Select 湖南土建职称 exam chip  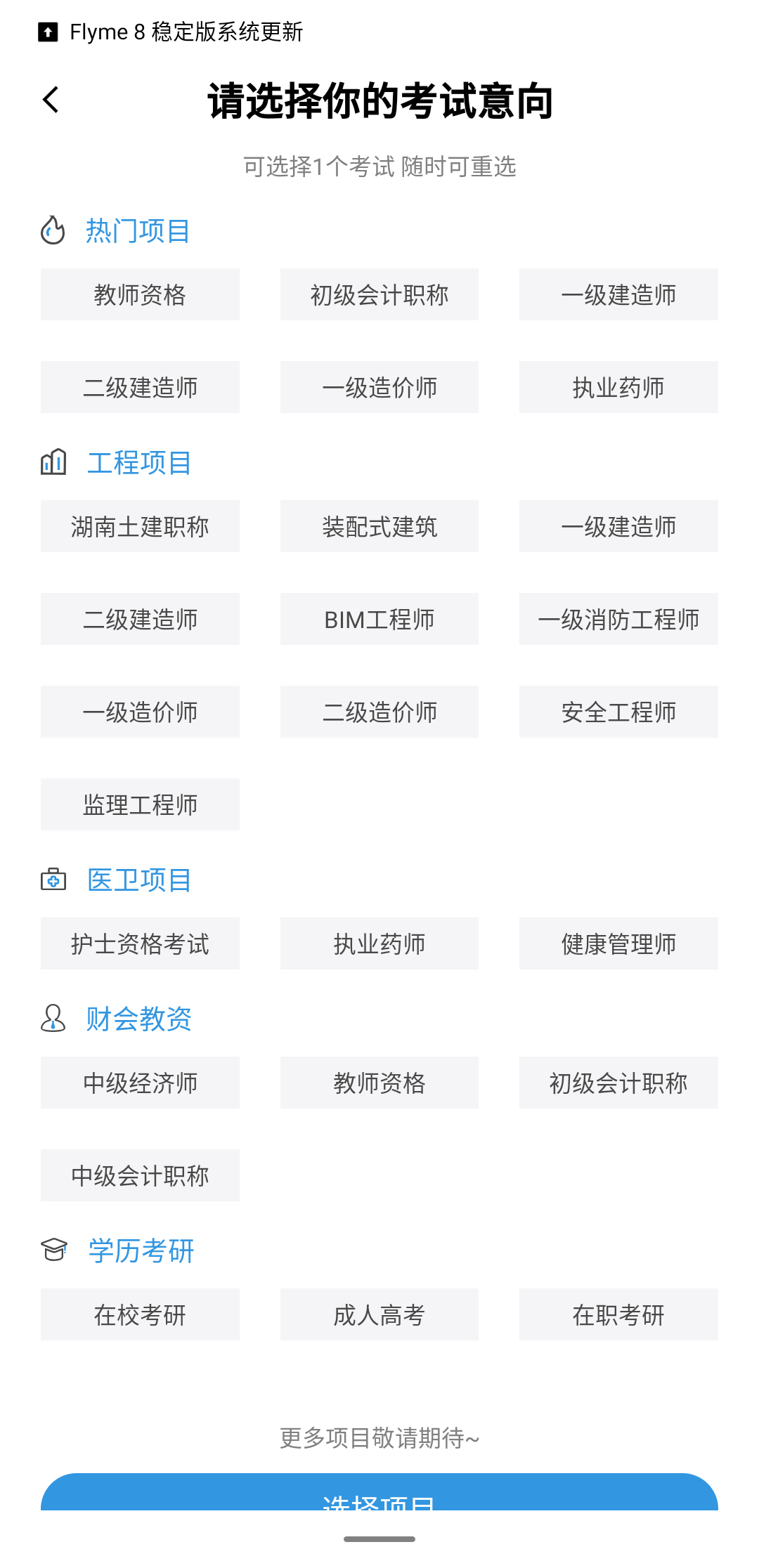click(140, 526)
